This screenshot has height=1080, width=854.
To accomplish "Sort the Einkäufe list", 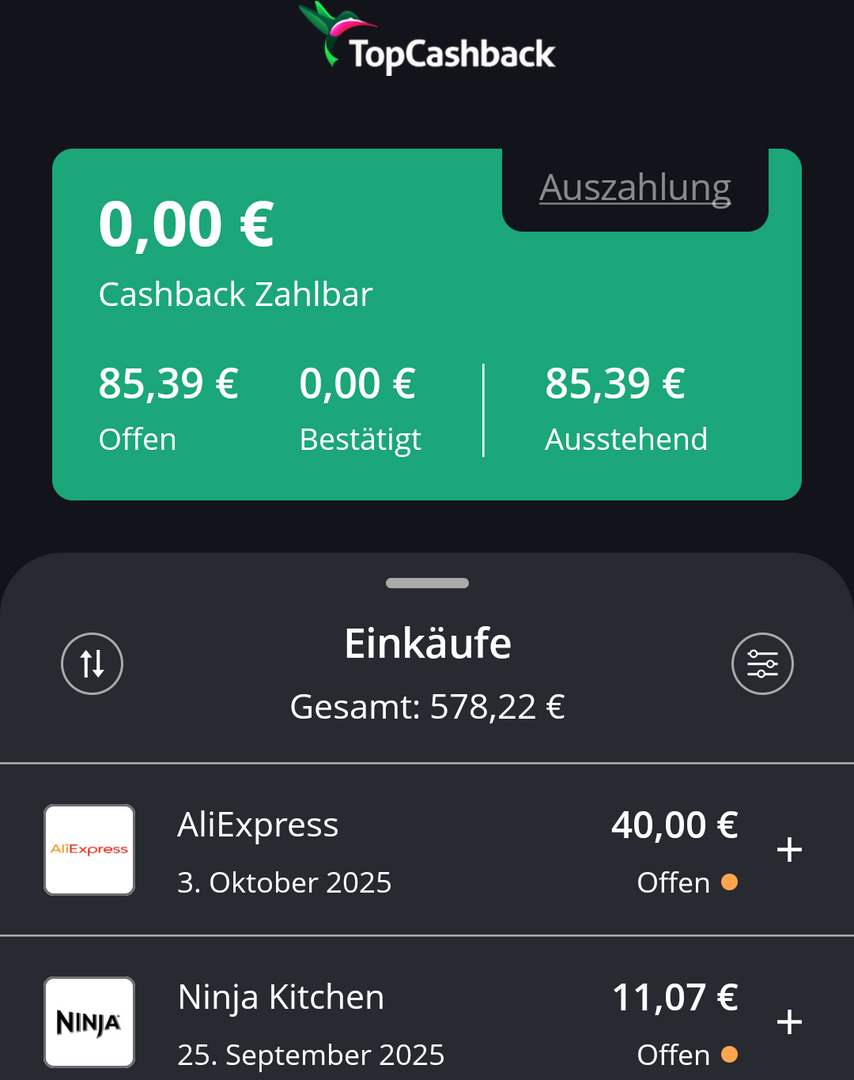I will (92, 663).
